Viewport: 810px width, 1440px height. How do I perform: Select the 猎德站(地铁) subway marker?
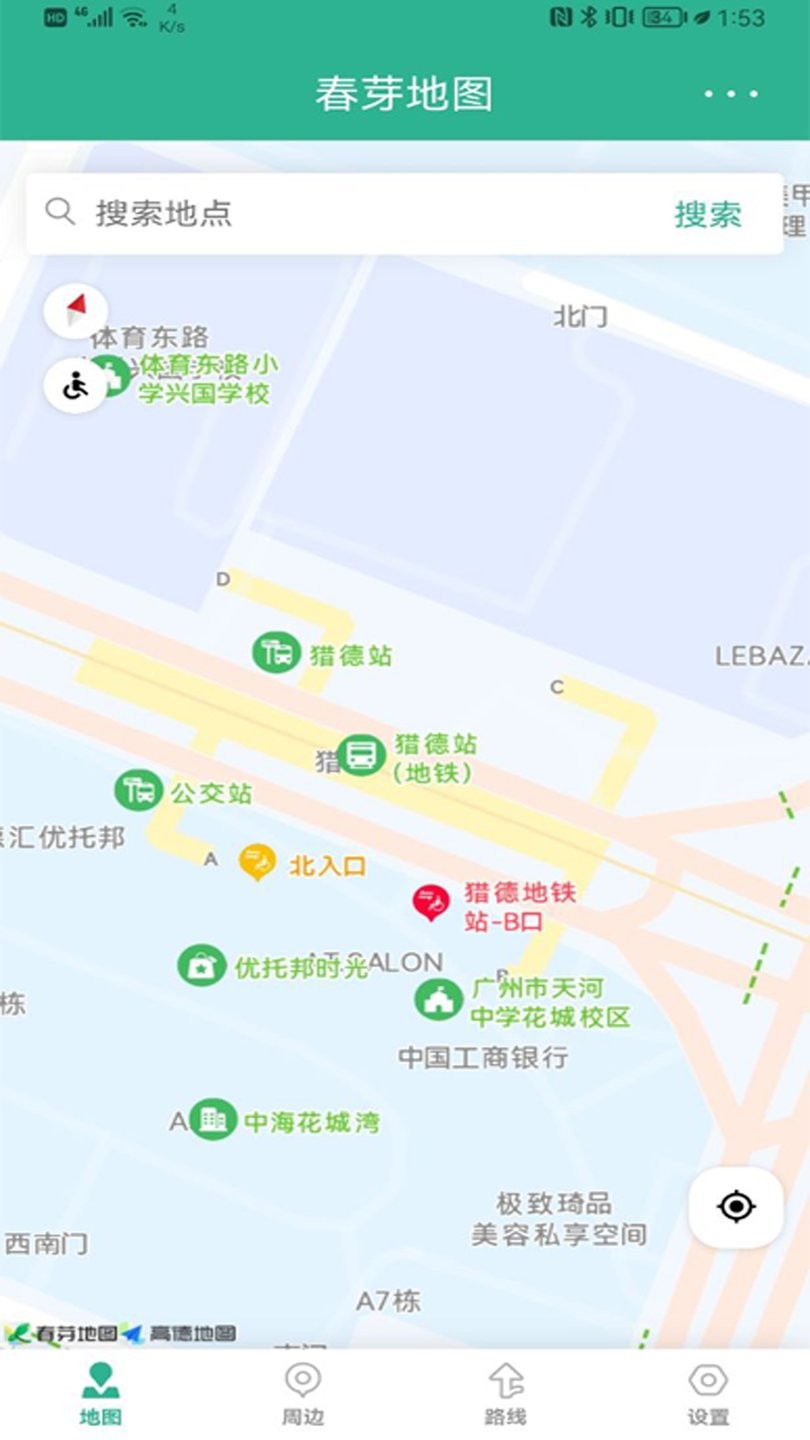tap(362, 752)
